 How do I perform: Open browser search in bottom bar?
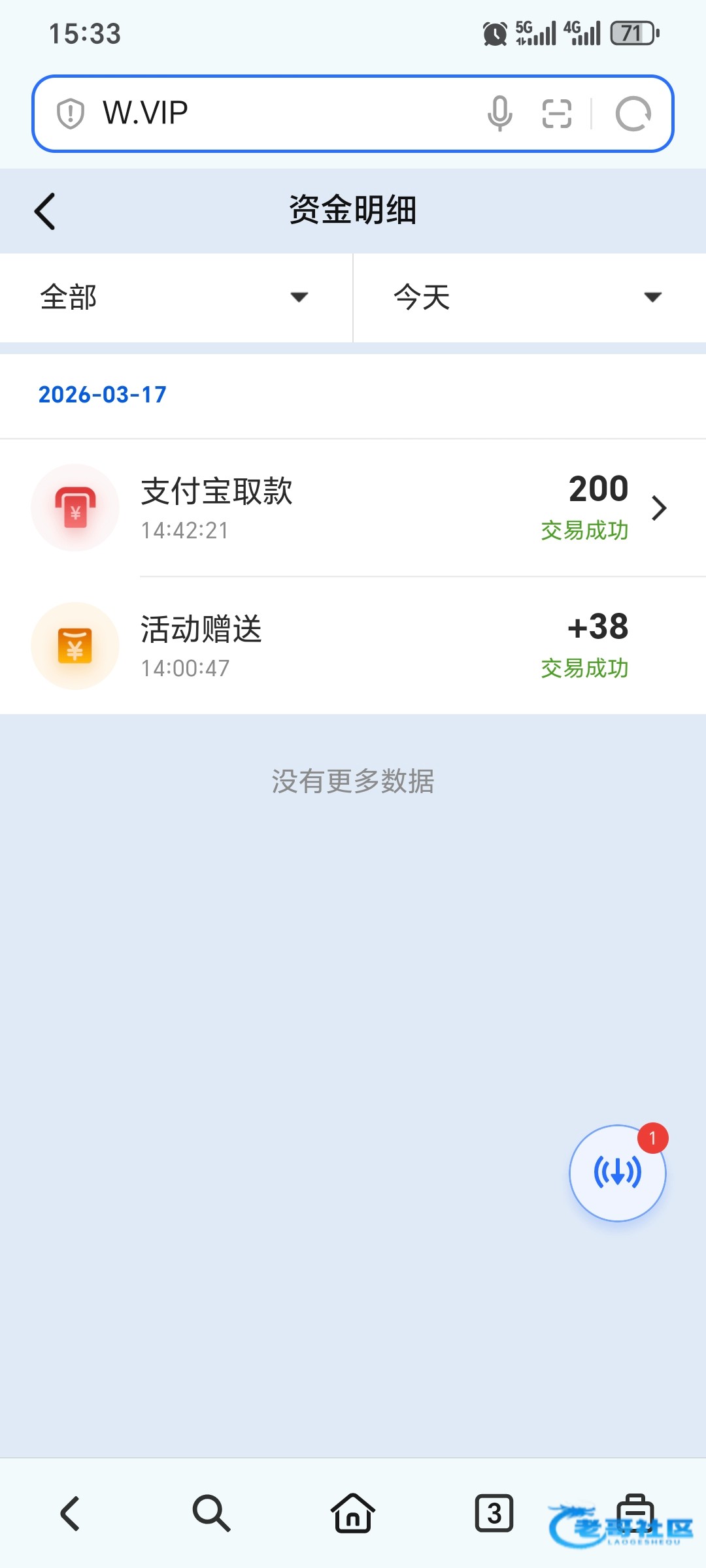[211, 1513]
